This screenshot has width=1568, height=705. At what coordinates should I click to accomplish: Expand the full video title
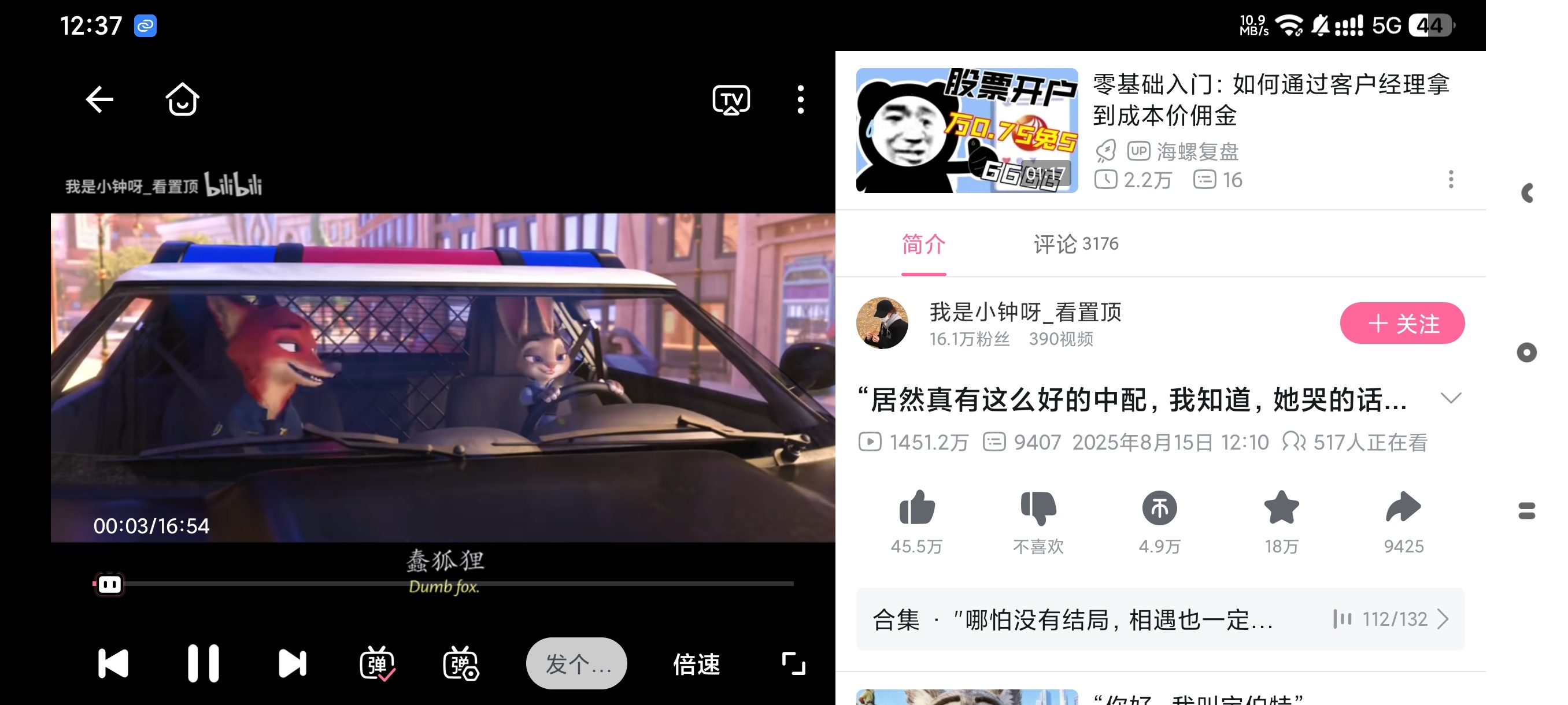1451,398
